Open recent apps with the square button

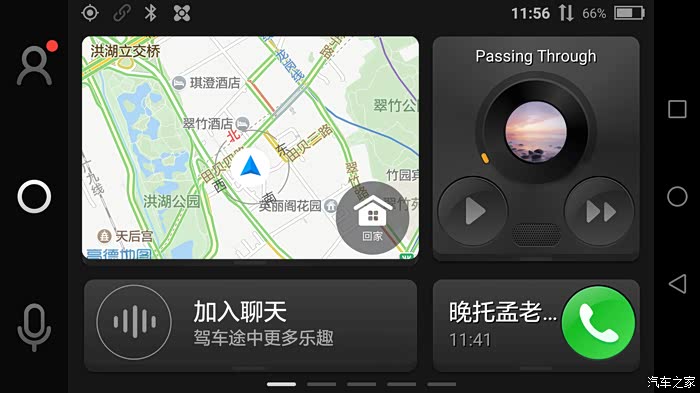click(x=677, y=109)
